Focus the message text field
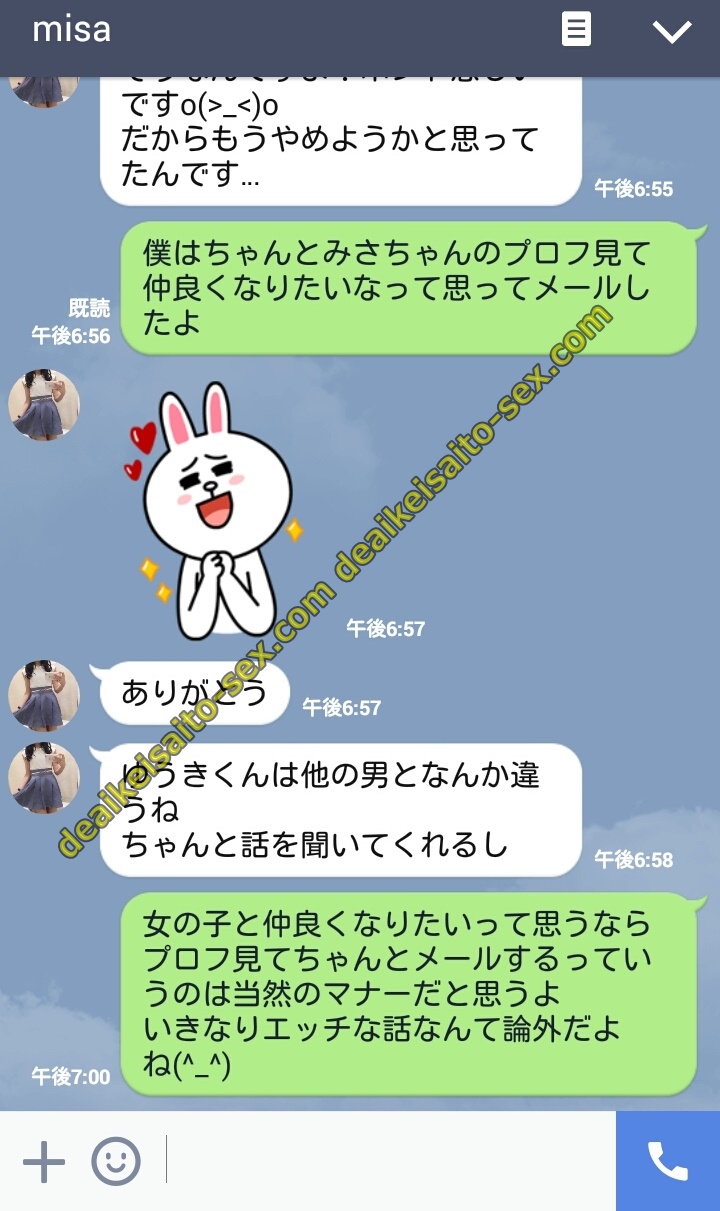Image resolution: width=720 pixels, height=1211 pixels. (390, 1161)
